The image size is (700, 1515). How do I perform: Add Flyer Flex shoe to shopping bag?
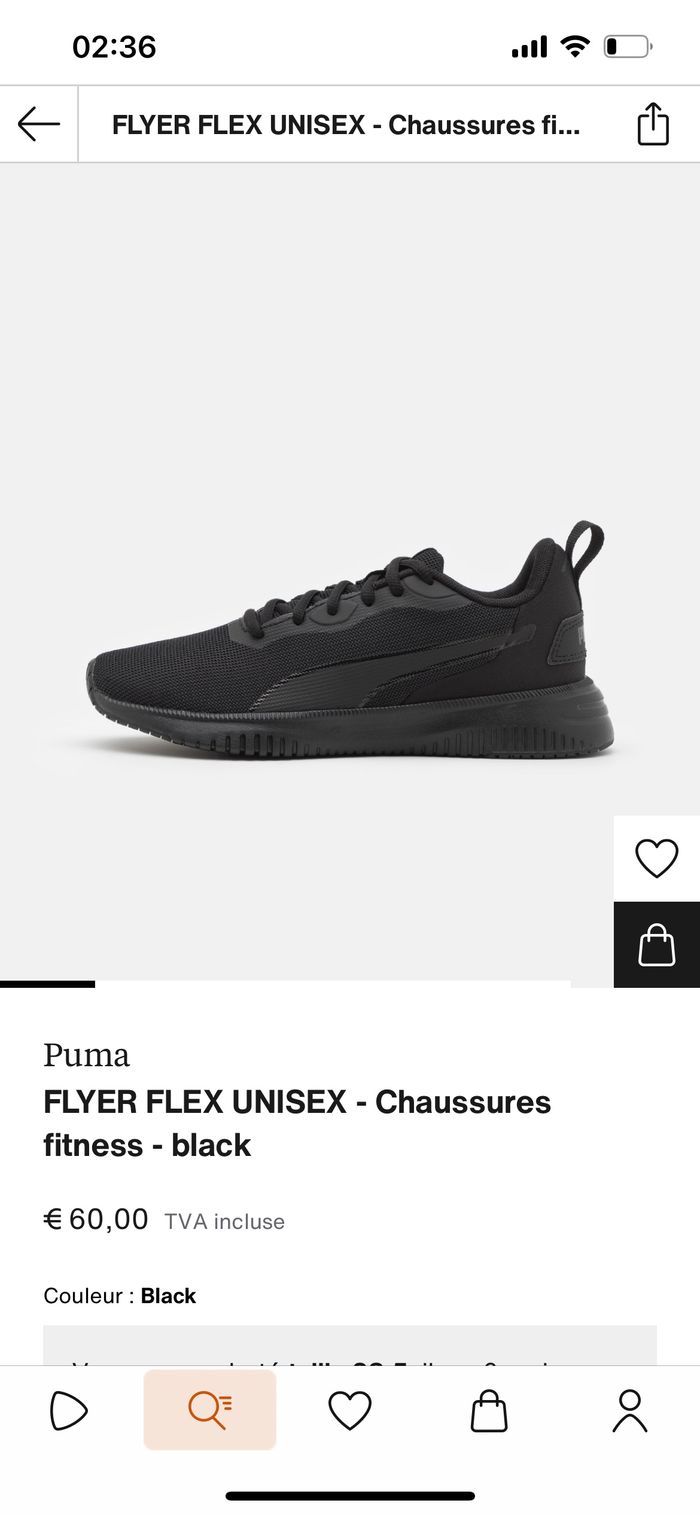pos(657,945)
